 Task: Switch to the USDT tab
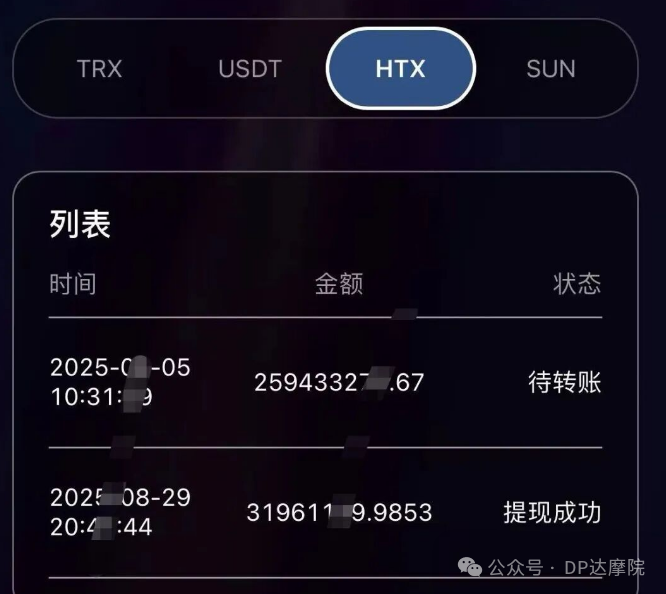(250, 69)
